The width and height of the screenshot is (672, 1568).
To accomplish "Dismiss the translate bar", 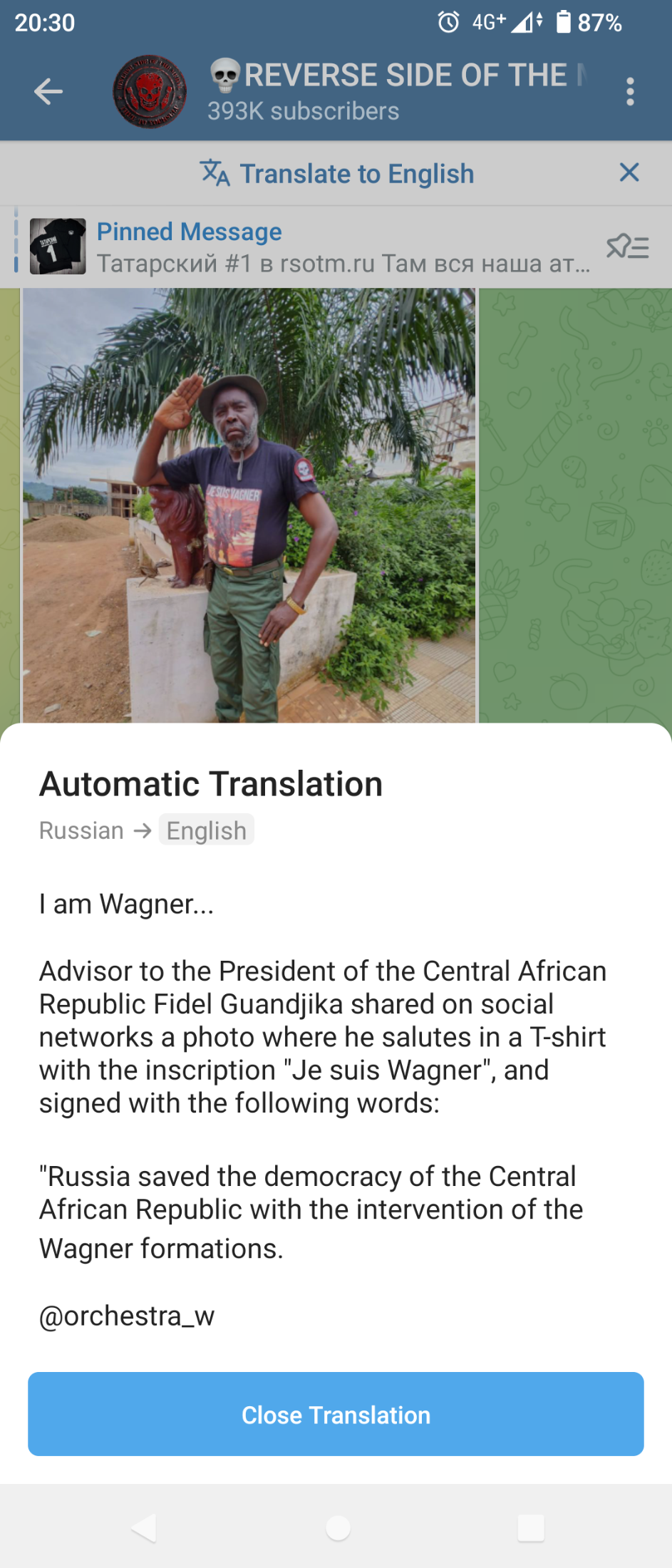I will (629, 172).
